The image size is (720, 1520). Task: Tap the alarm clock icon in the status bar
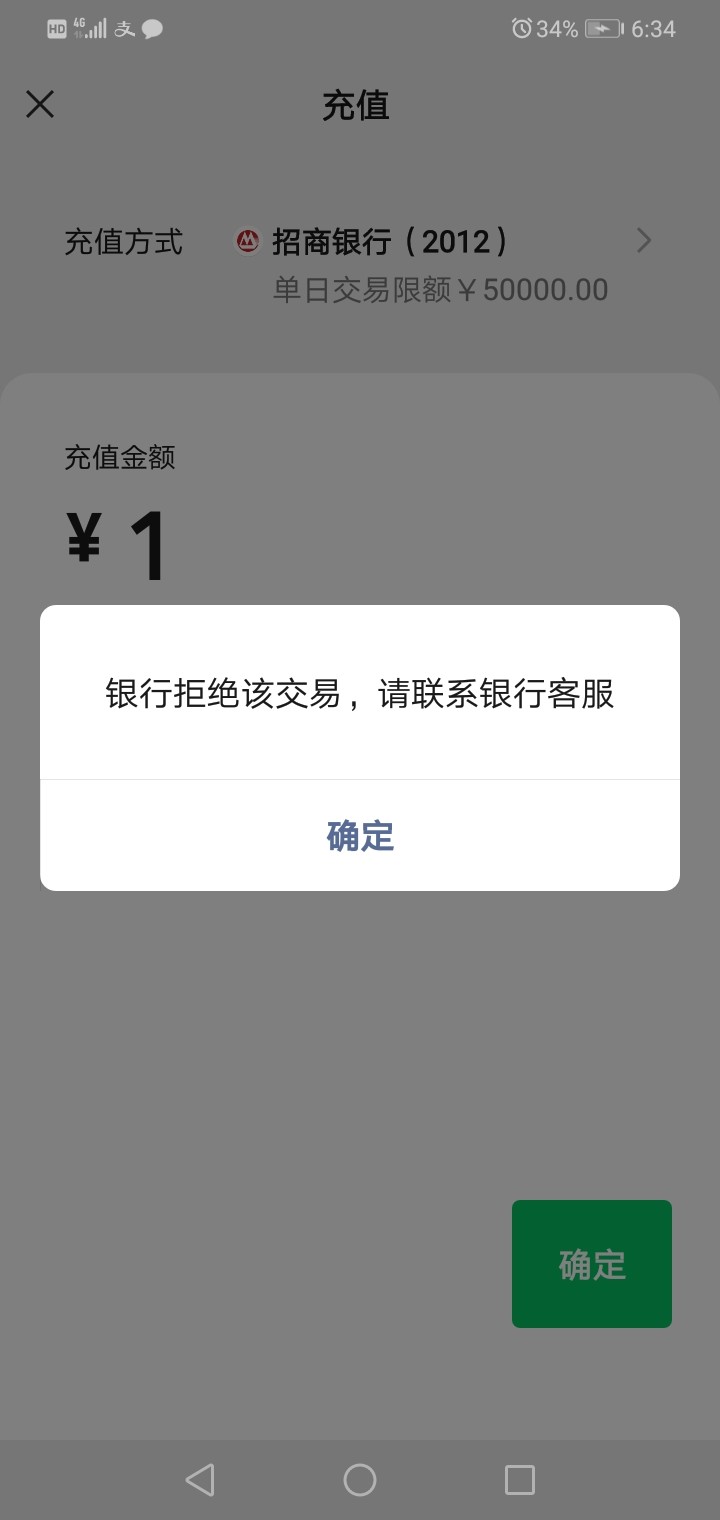pos(520,27)
